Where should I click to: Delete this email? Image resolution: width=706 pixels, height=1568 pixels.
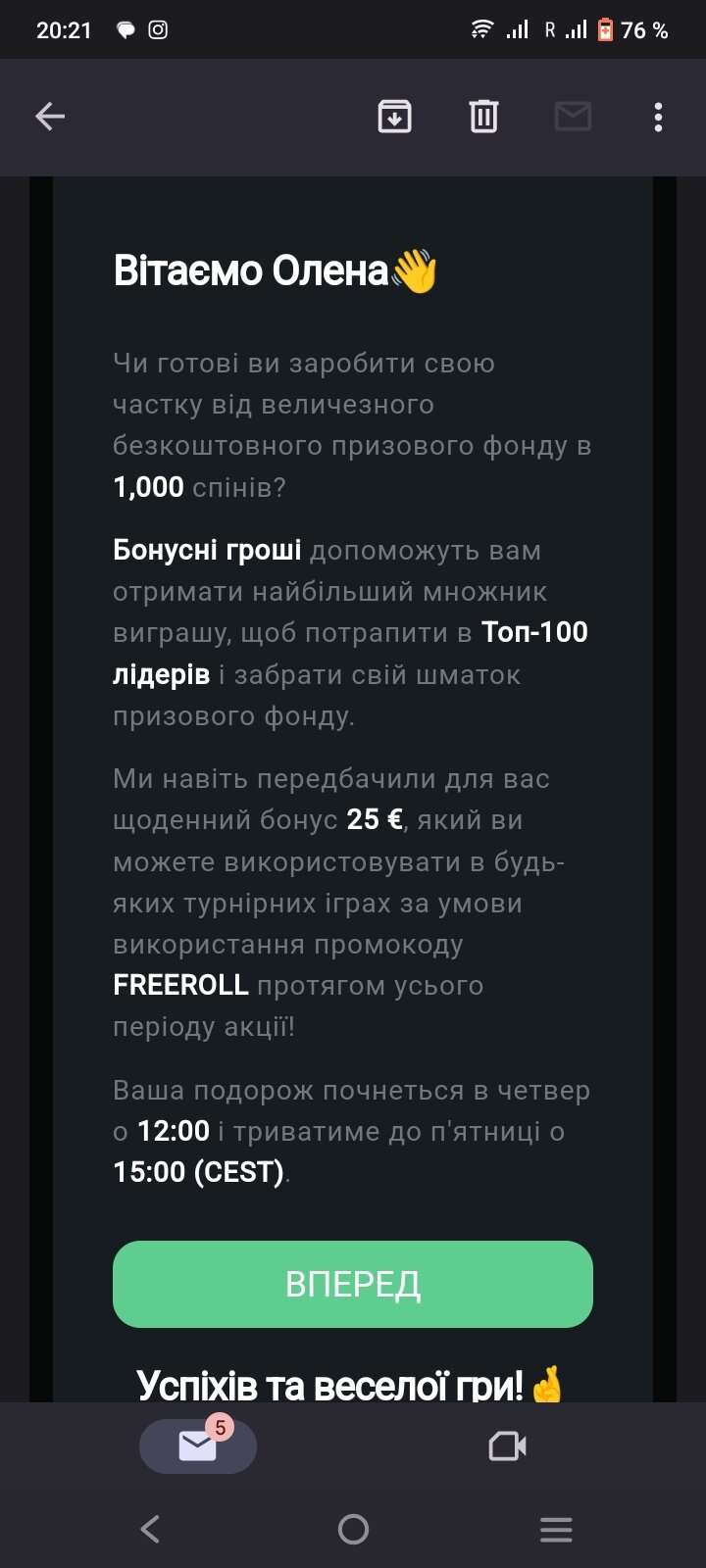(483, 117)
